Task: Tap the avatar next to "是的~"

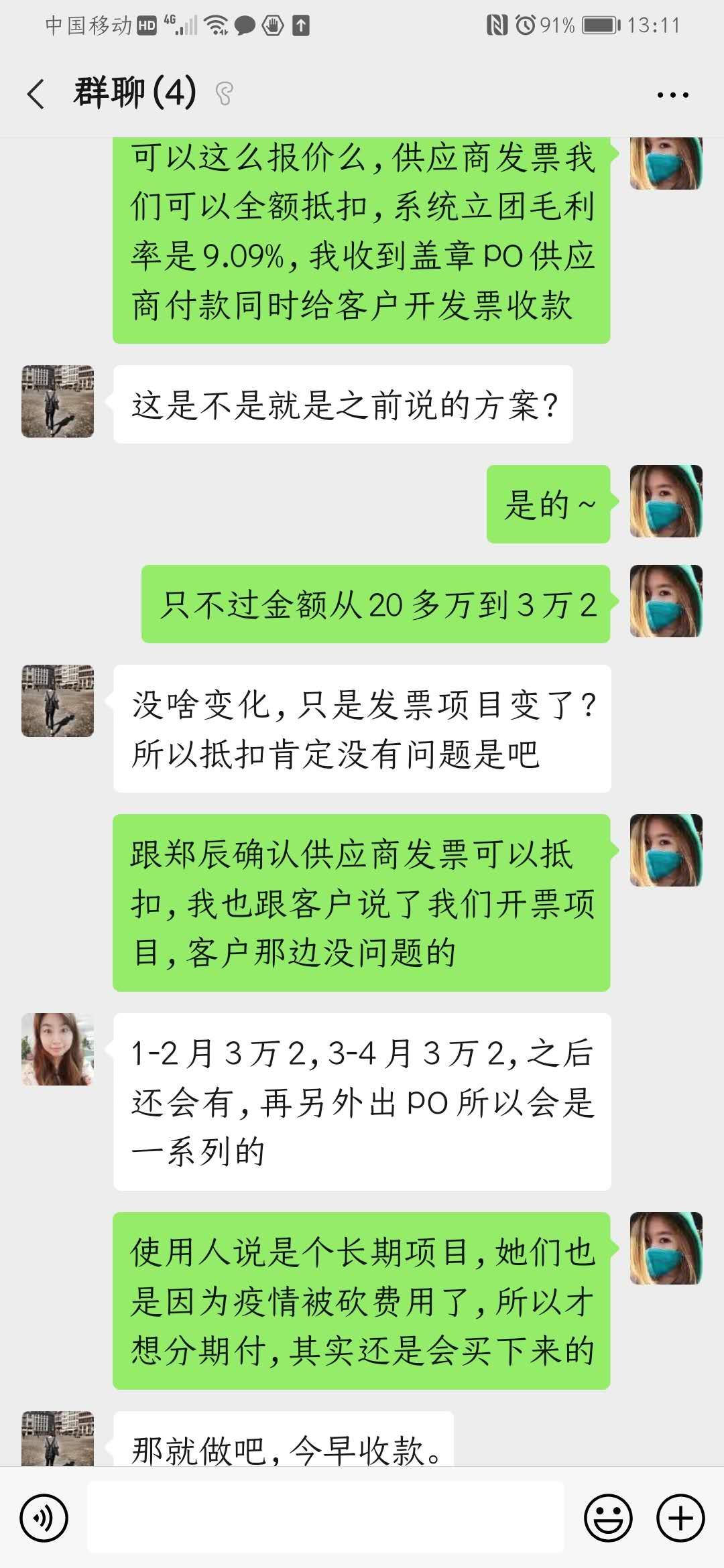Action: tap(666, 501)
